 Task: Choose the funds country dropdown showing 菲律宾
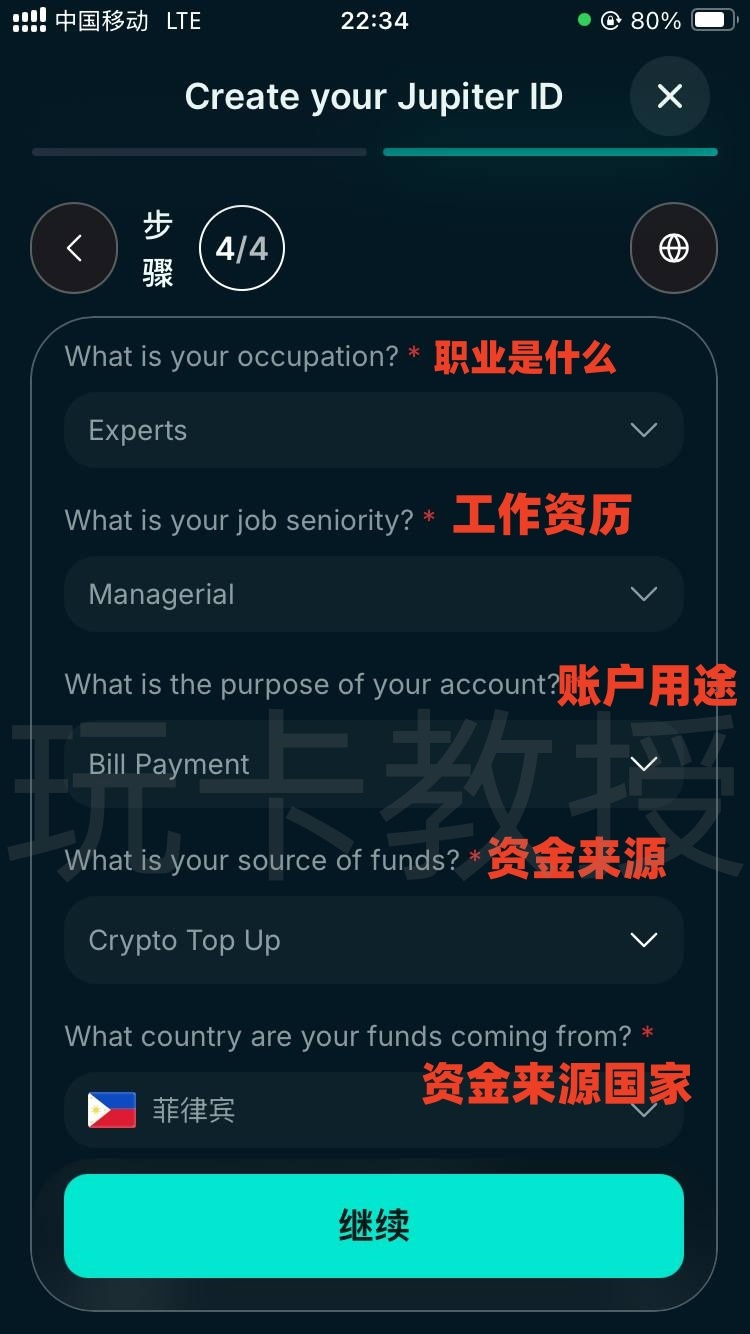pos(373,1110)
